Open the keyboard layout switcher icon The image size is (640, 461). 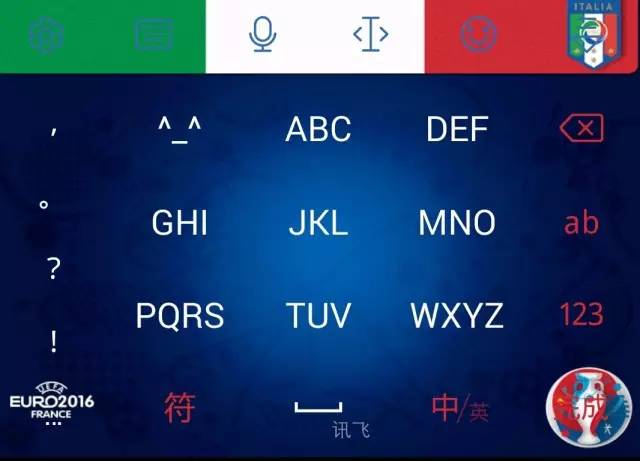(153, 36)
